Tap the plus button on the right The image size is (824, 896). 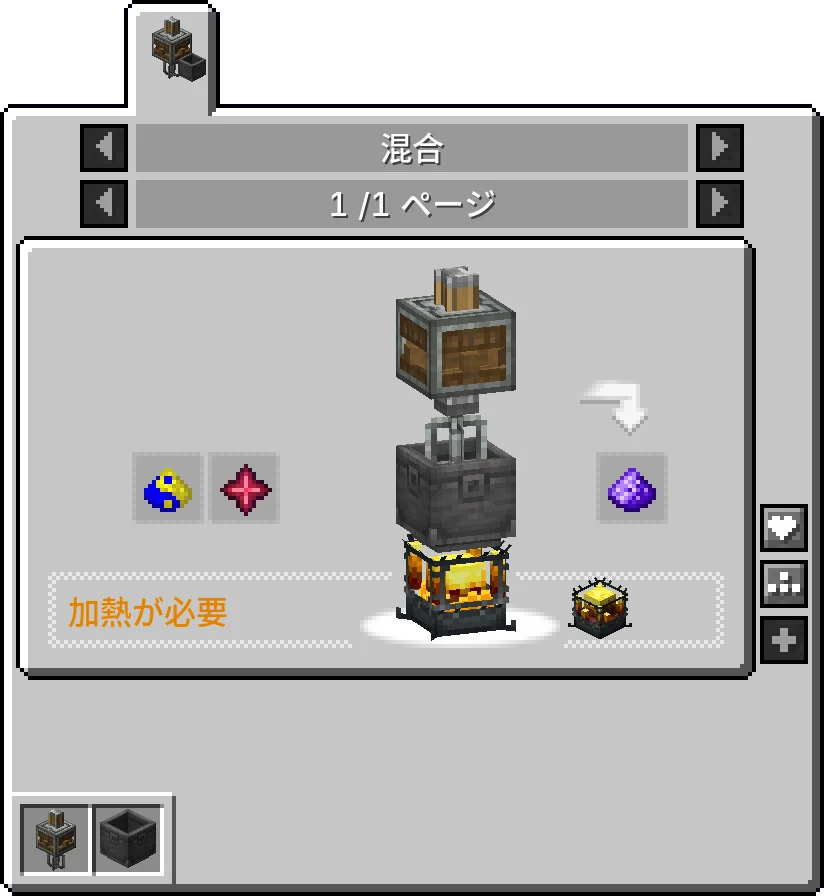click(784, 640)
